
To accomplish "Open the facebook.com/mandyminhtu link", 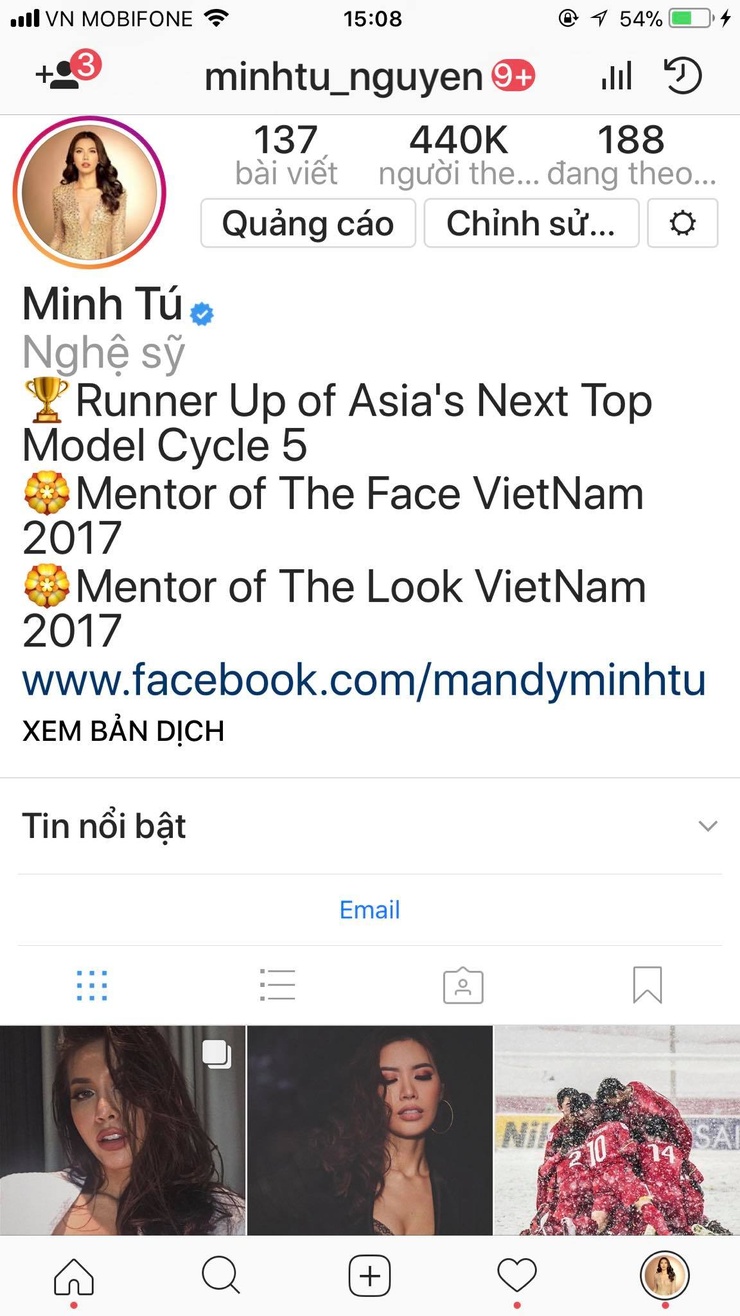I will pos(364,681).
